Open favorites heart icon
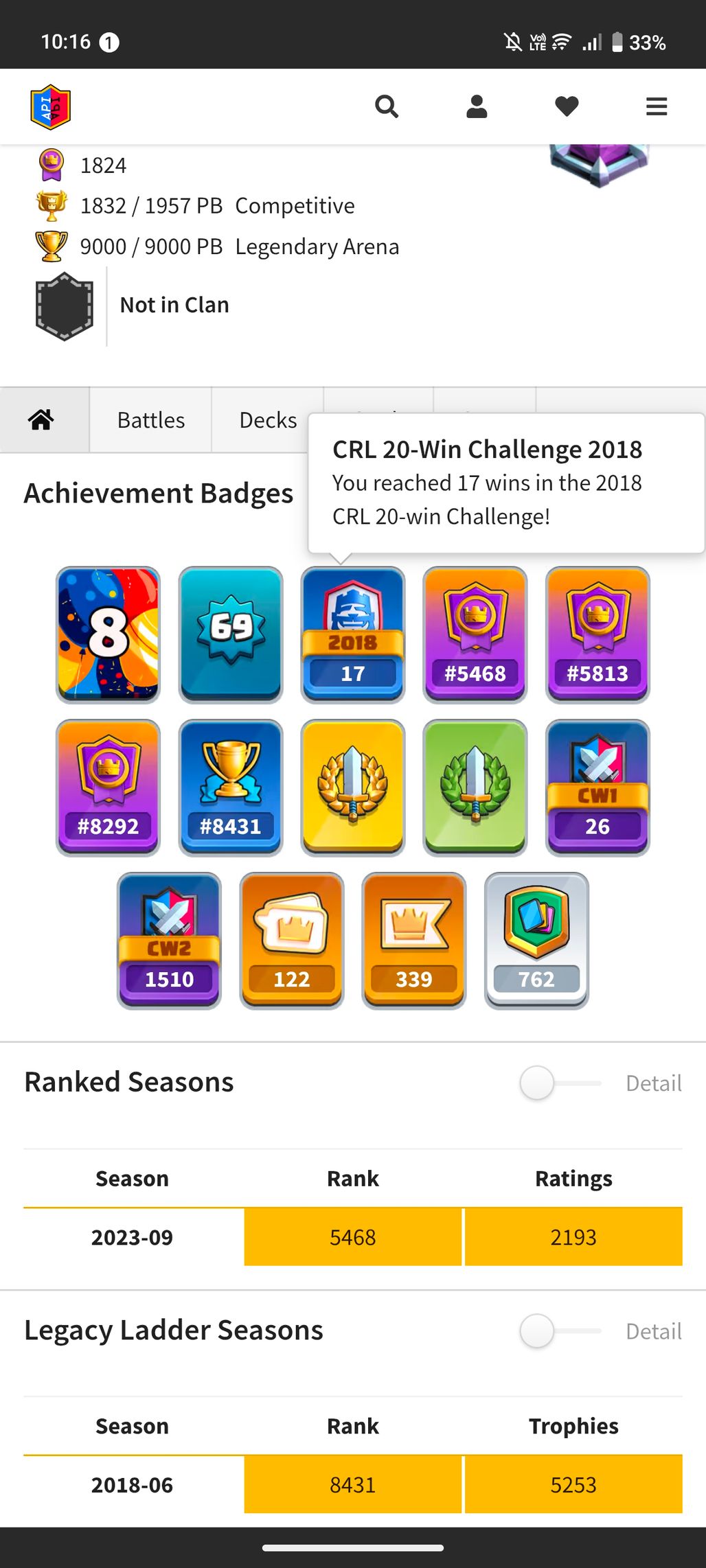The height and width of the screenshot is (1568, 706). (x=567, y=106)
